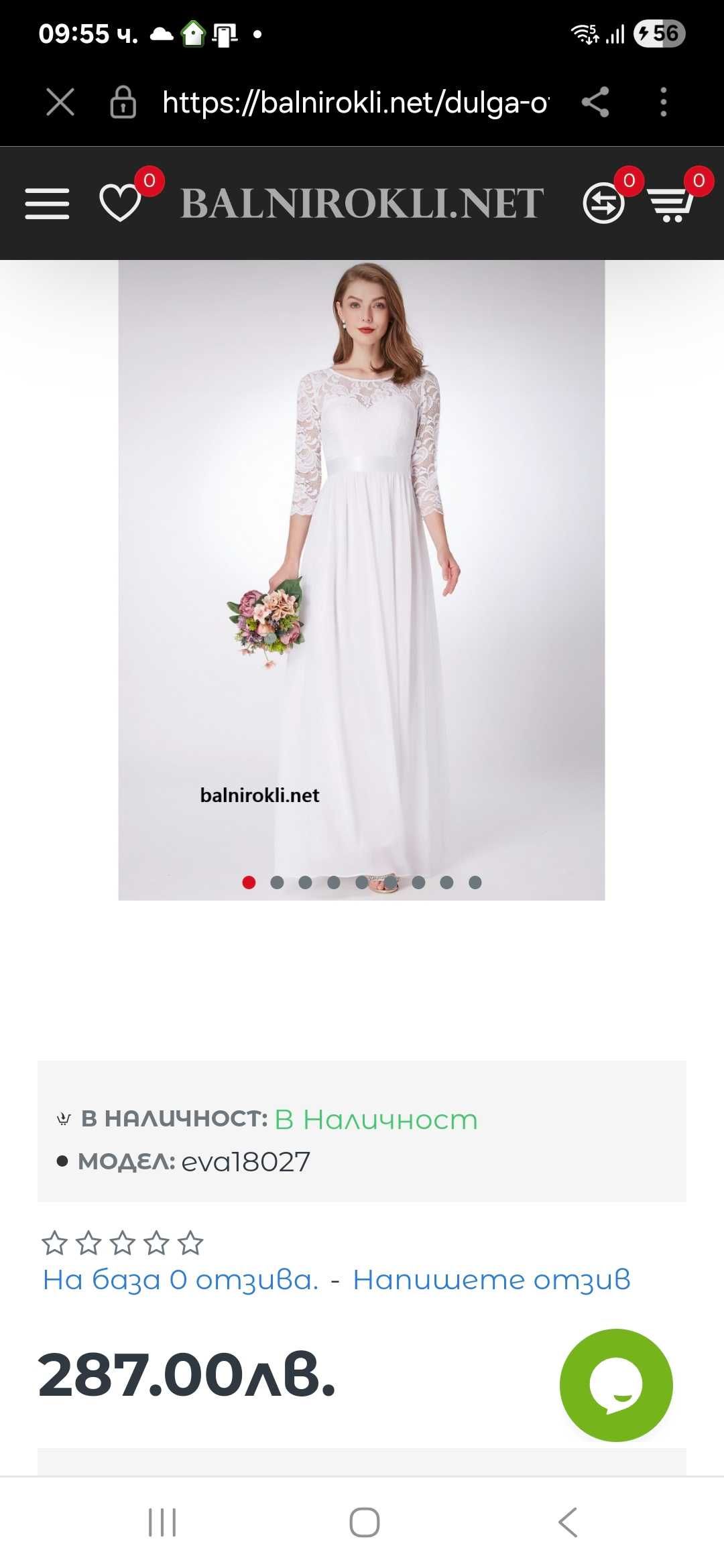
Task: Open the product compare icon
Action: [x=603, y=202]
